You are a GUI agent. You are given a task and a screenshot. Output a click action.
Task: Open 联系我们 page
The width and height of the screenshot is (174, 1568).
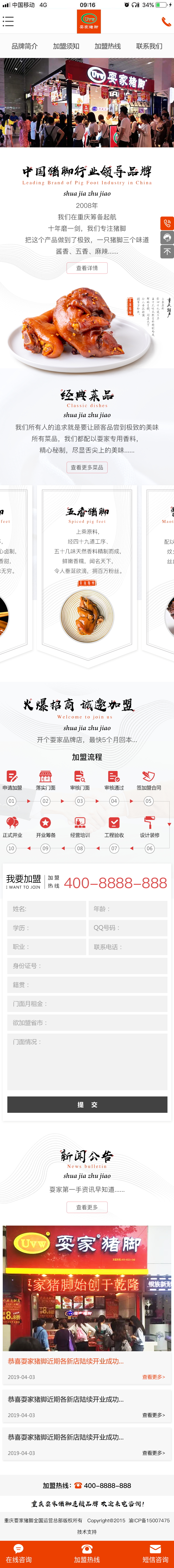[x=149, y=46]
